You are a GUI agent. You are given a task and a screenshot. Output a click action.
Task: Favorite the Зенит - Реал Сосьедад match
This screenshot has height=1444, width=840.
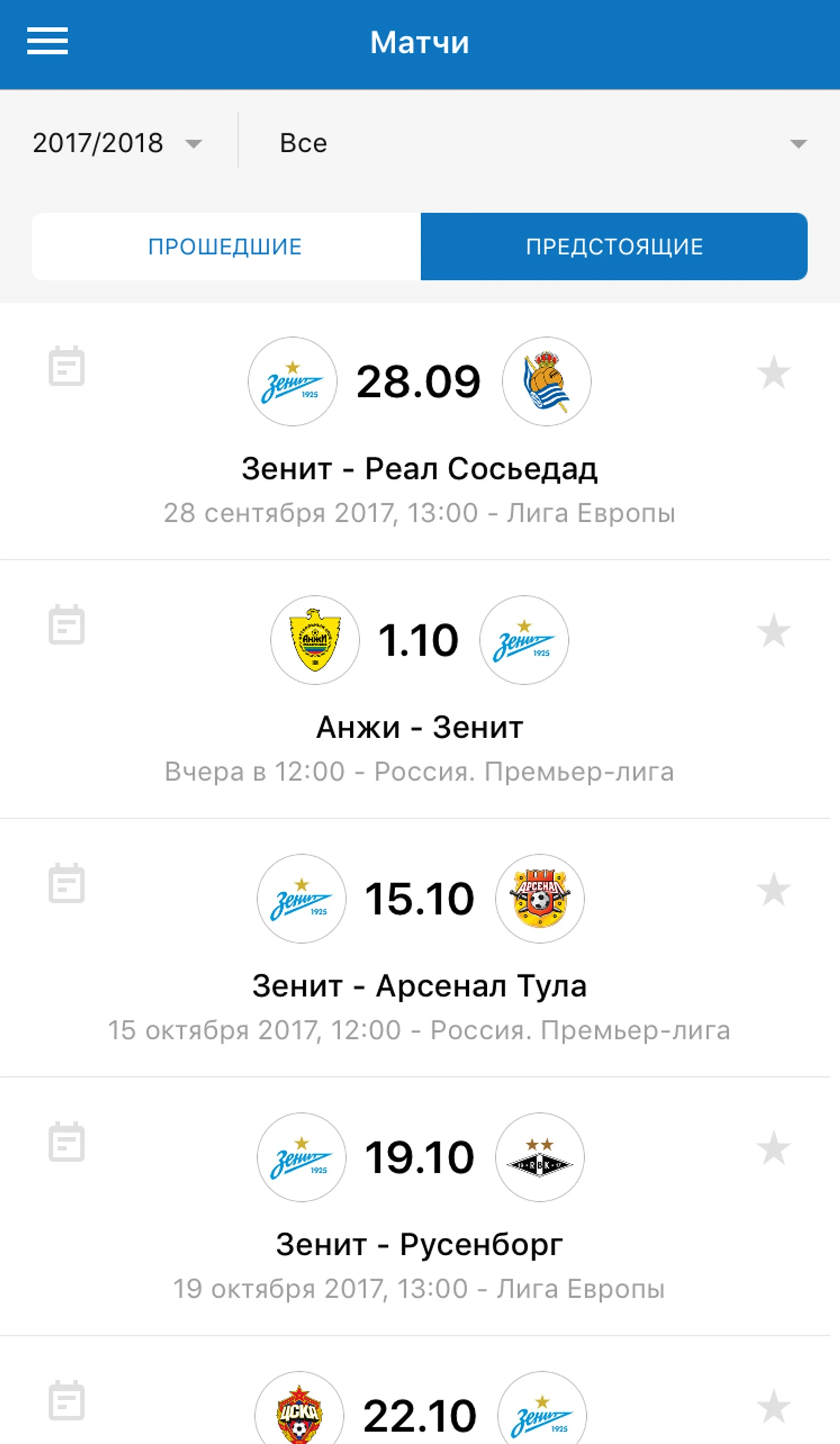pyautogui.click(x=773, y=372)
